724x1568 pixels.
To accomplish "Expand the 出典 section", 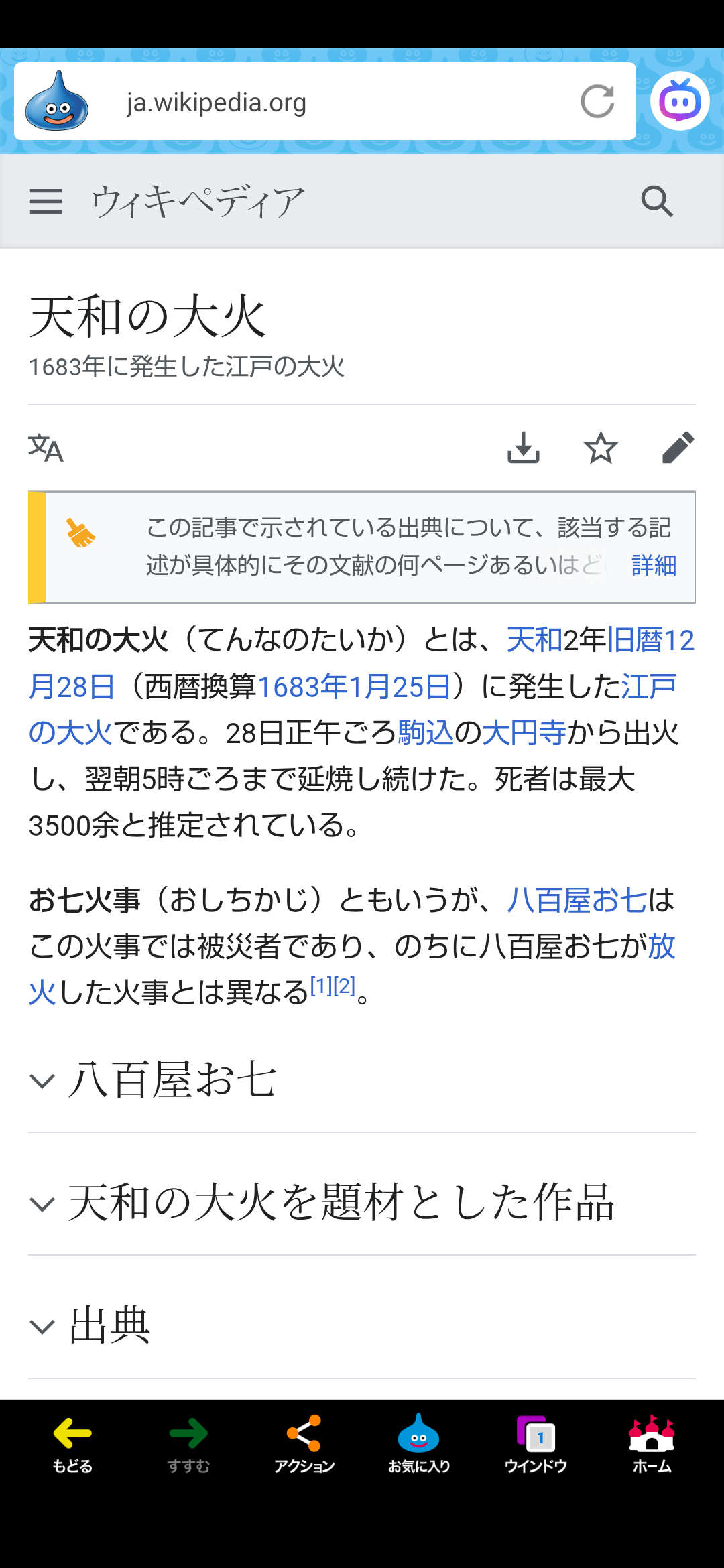I will tap(109, 1325).
